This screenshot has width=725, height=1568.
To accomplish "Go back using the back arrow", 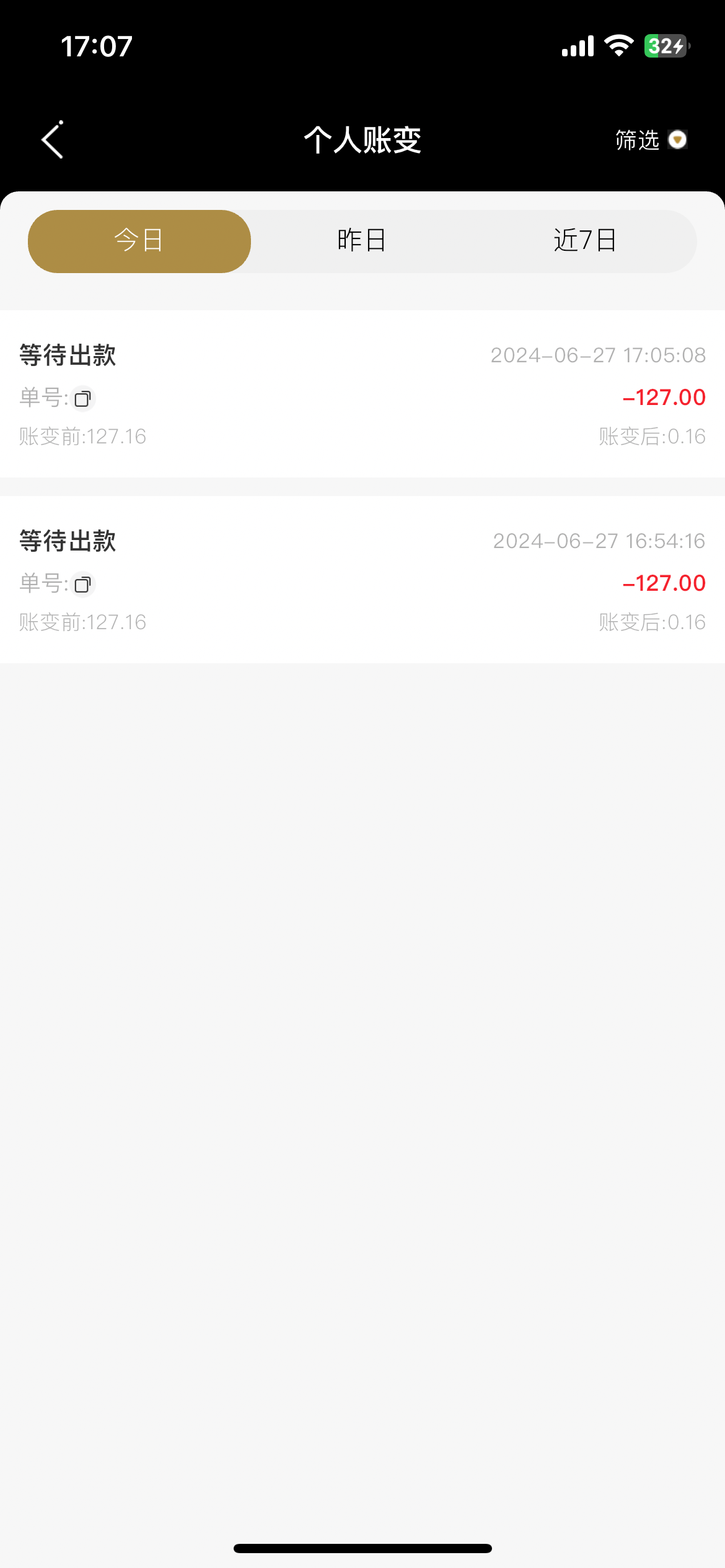I will (x=53, y=140).
